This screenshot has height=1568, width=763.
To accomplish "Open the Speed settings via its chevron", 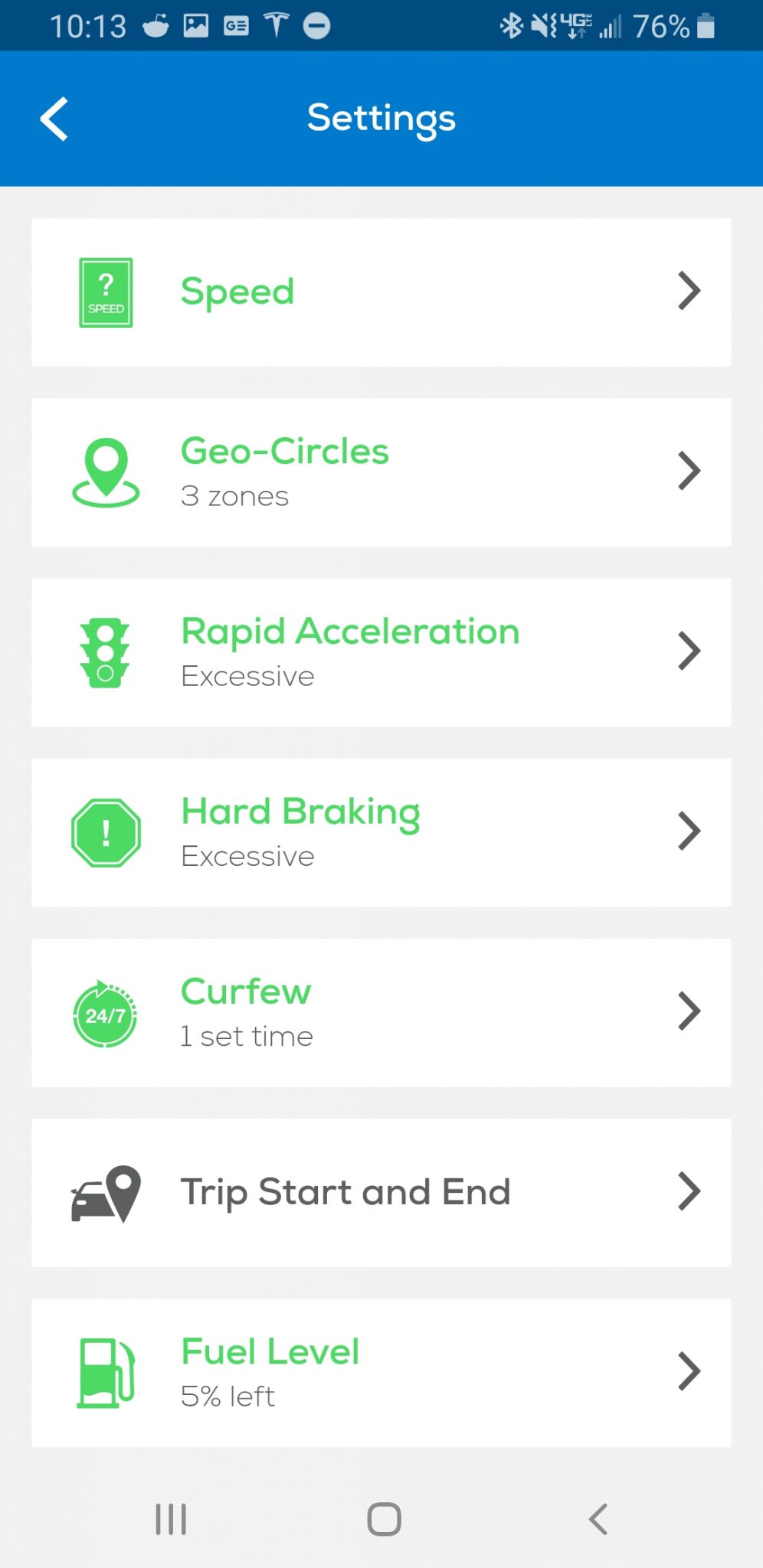I will pos(689,292).
